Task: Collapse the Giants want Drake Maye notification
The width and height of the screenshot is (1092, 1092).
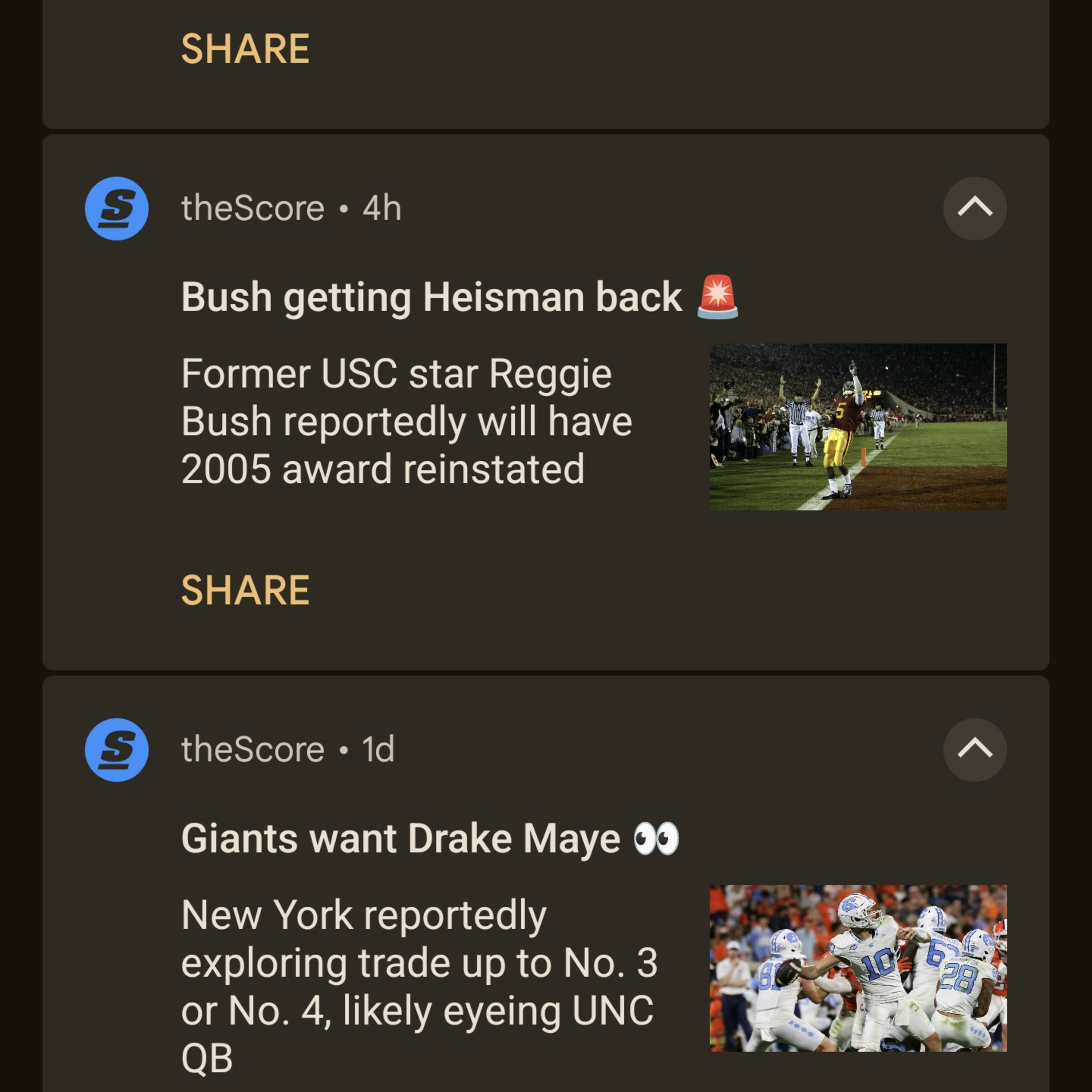Action: point(974,749)
